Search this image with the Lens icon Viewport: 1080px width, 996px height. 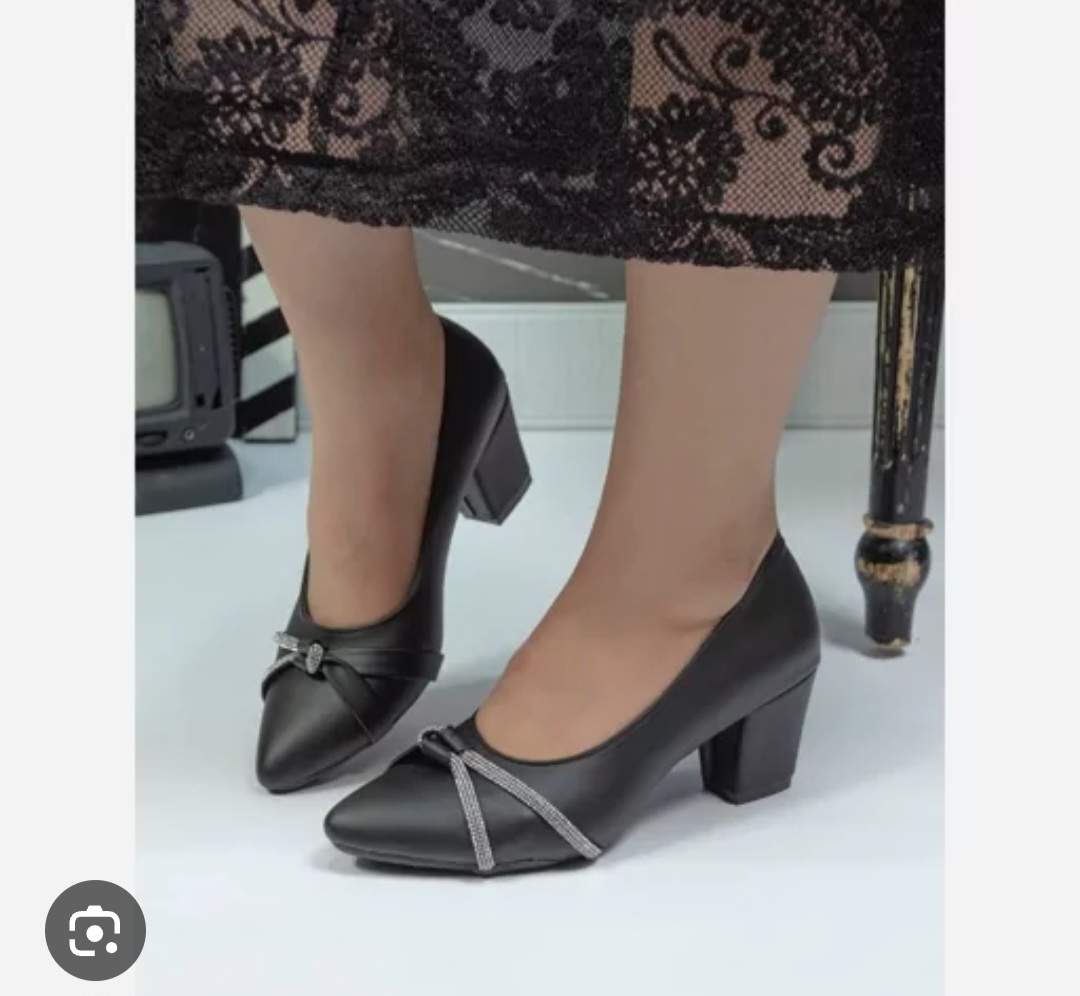pyautogui.click(x=95, y=931)
